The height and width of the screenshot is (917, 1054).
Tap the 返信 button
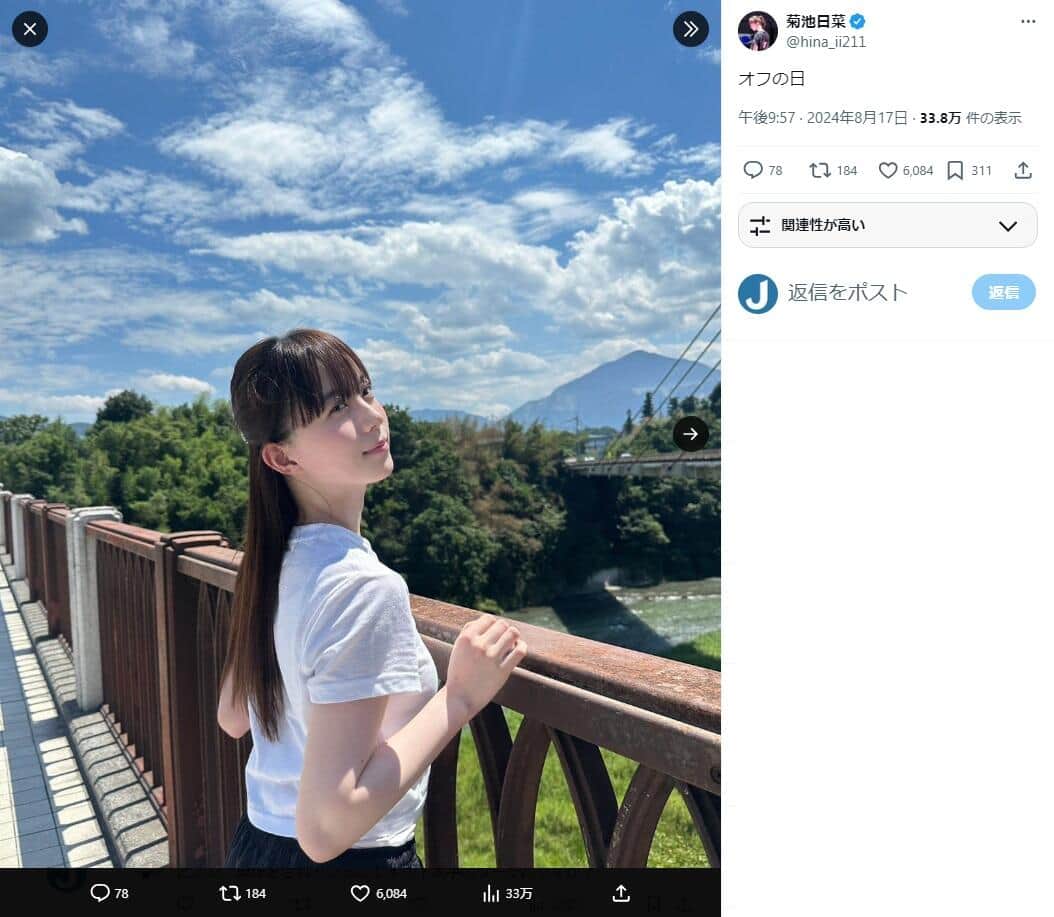coord(1003,292)
